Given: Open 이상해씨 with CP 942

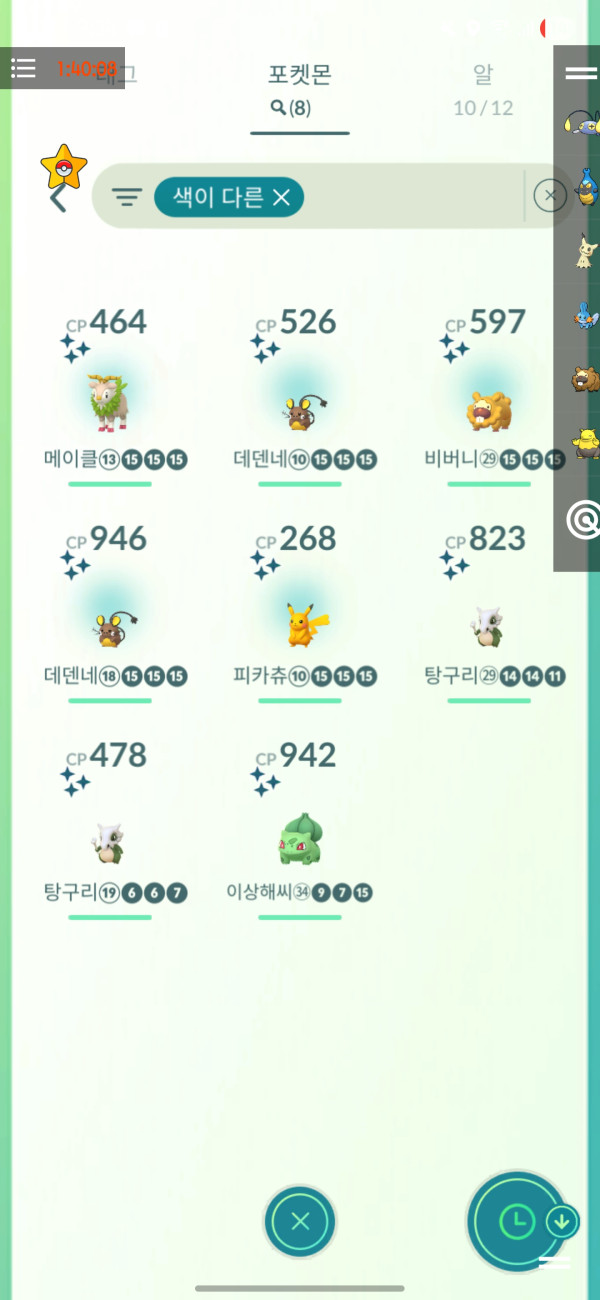Looking at the screenshot, I should (300, 840).
